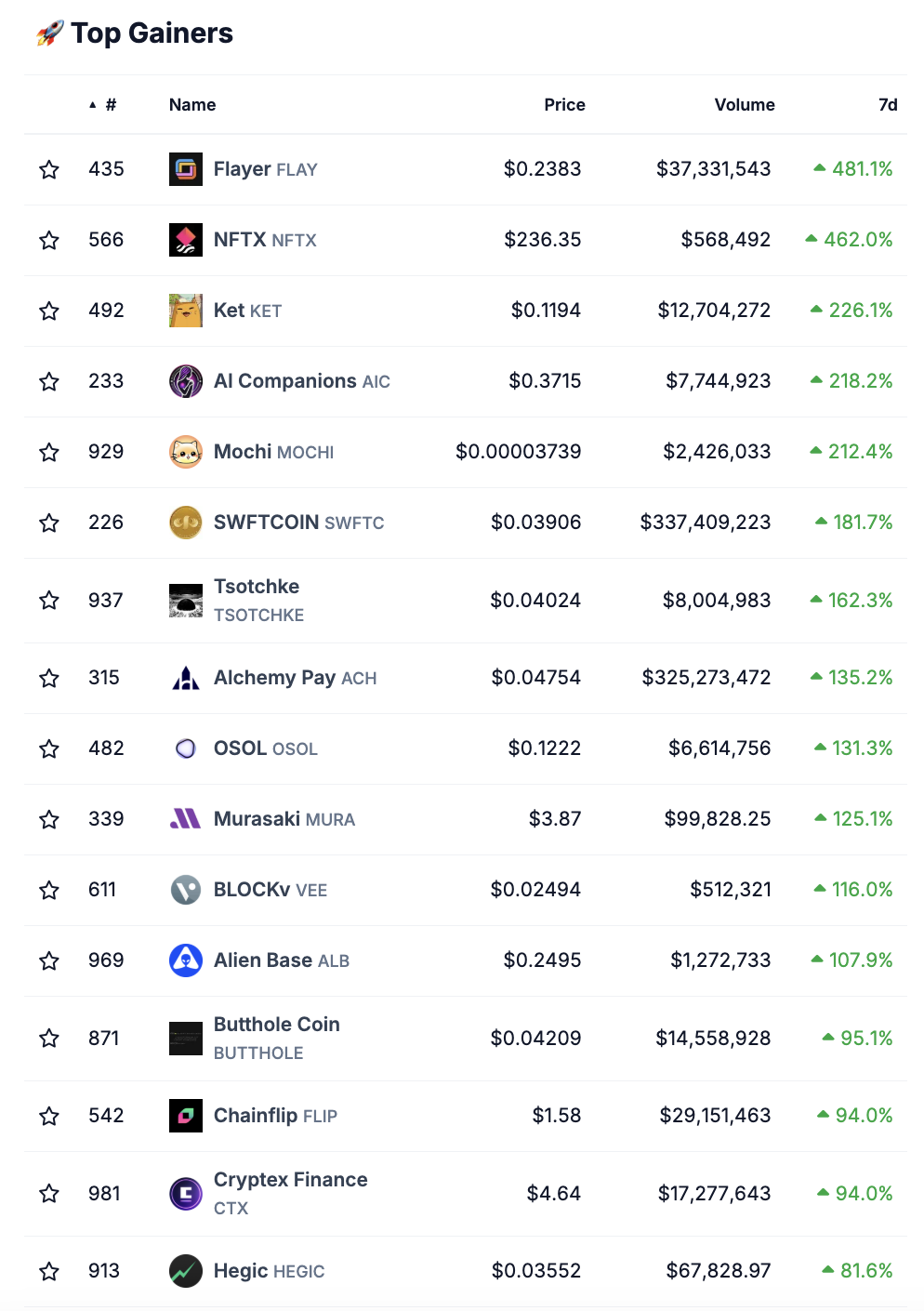
Task: Star Cryptex Finance CTX
Action: [x=49, y=1193]
